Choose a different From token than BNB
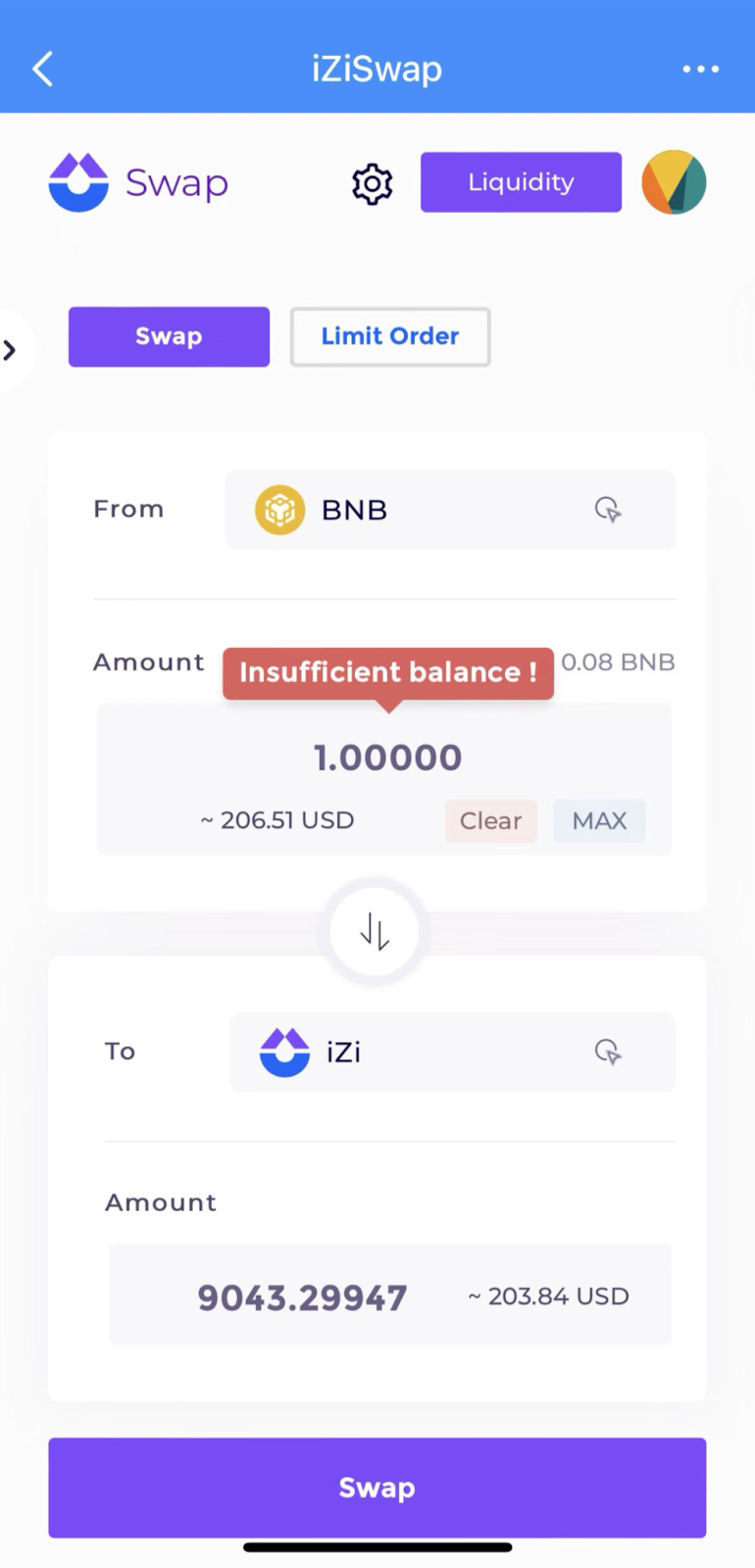 [450, 510]
